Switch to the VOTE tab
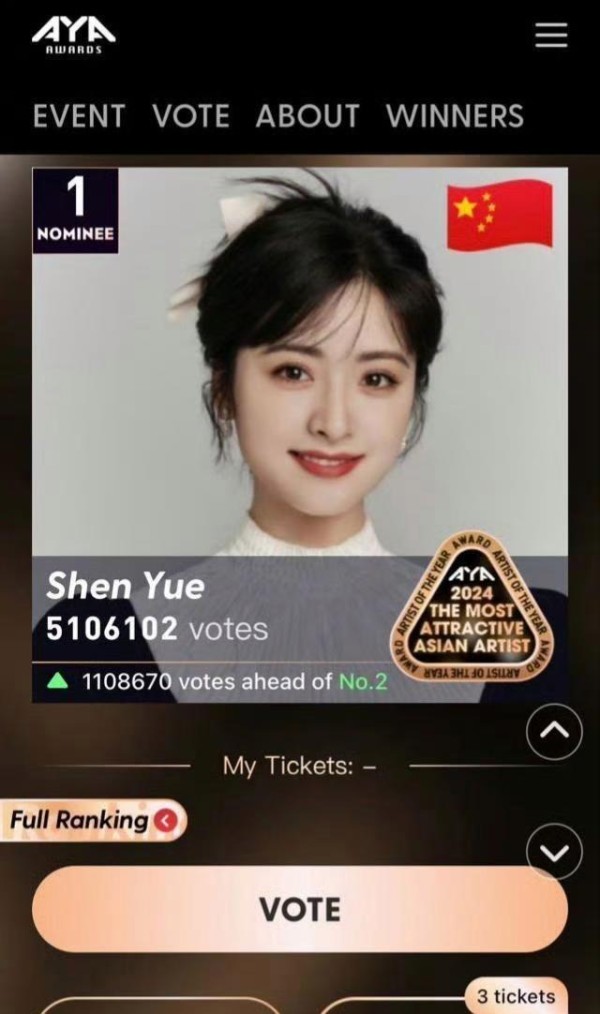Screen dimensions: 600x1014 point(191,116)
